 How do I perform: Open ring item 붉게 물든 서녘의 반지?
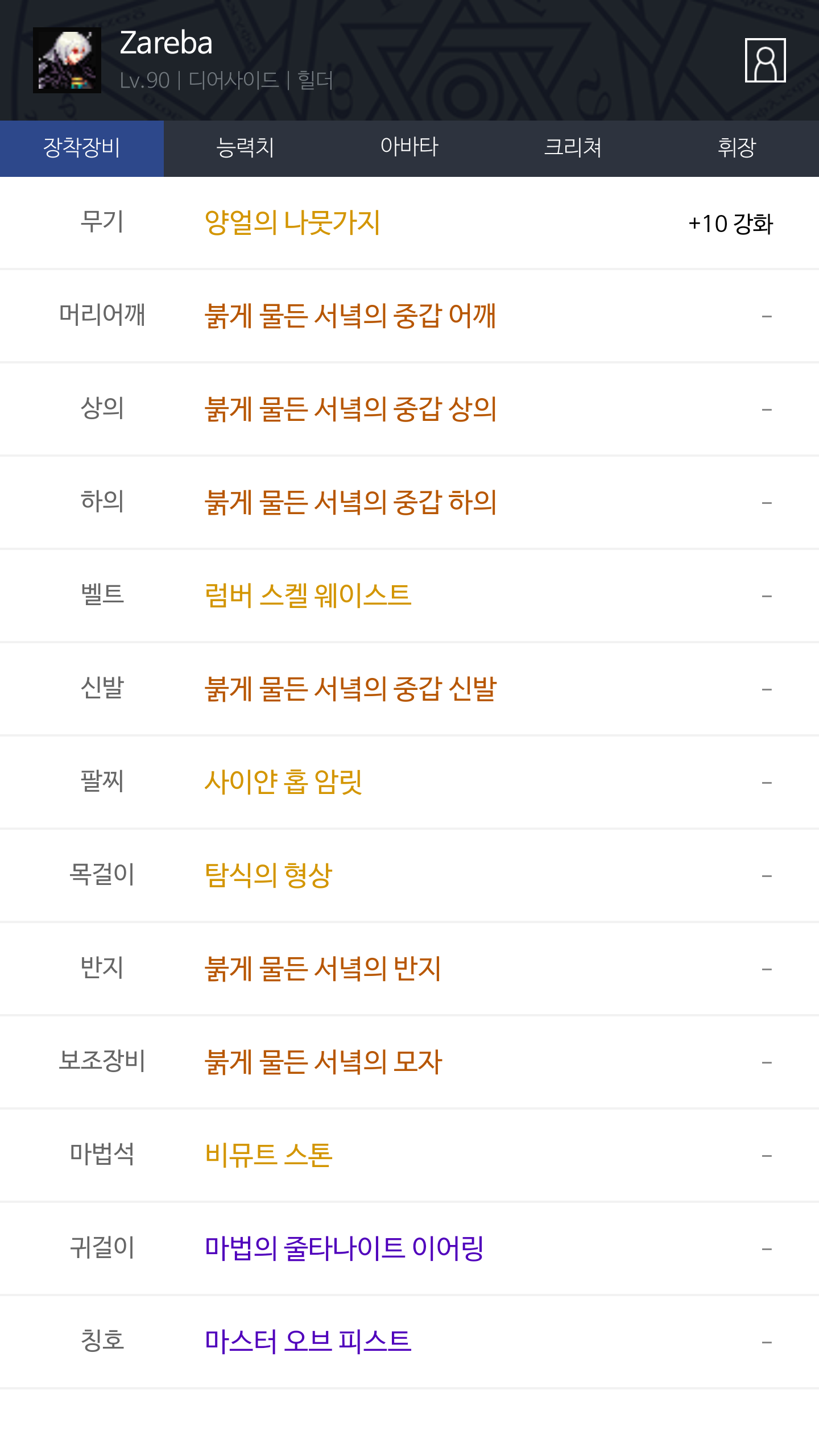tap(323, 969)
